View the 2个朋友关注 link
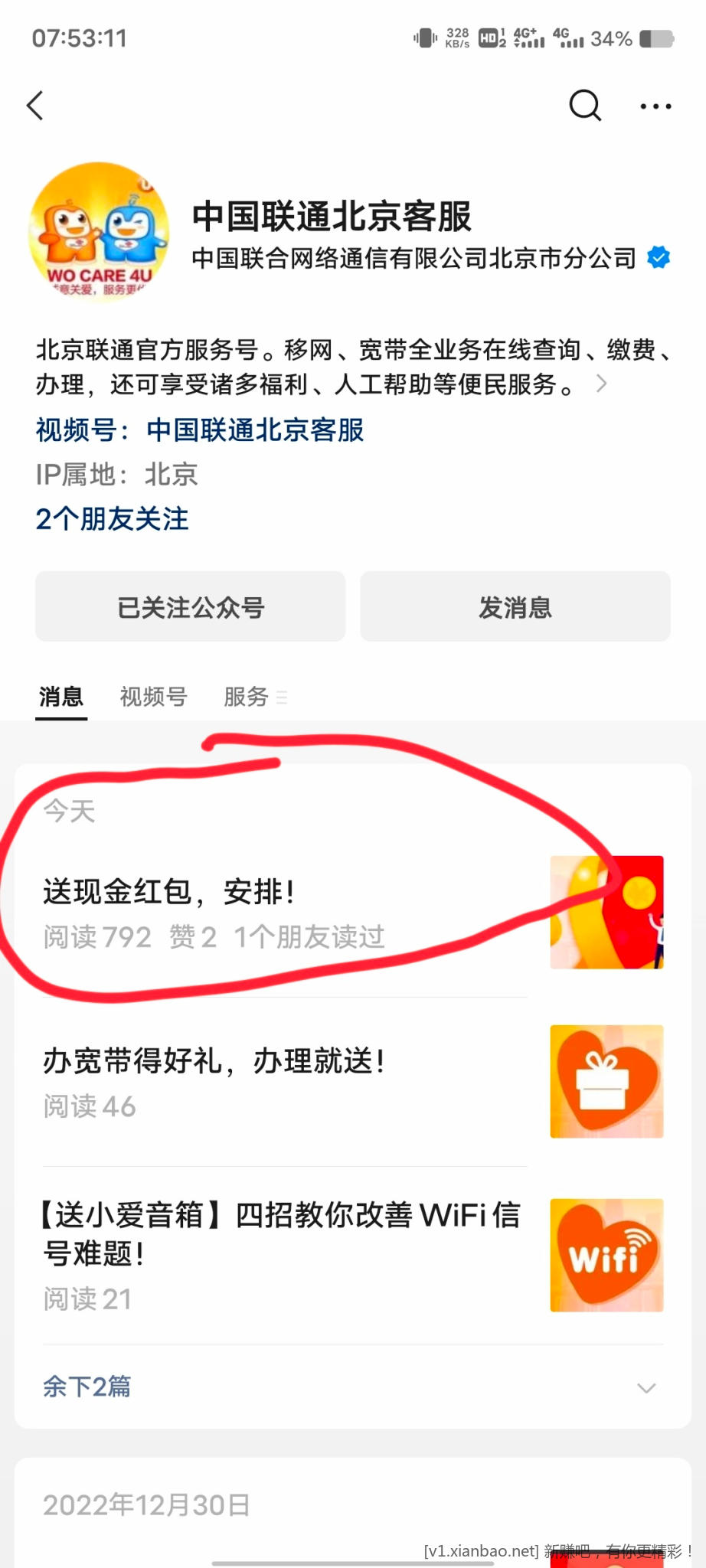 (112, 519)
